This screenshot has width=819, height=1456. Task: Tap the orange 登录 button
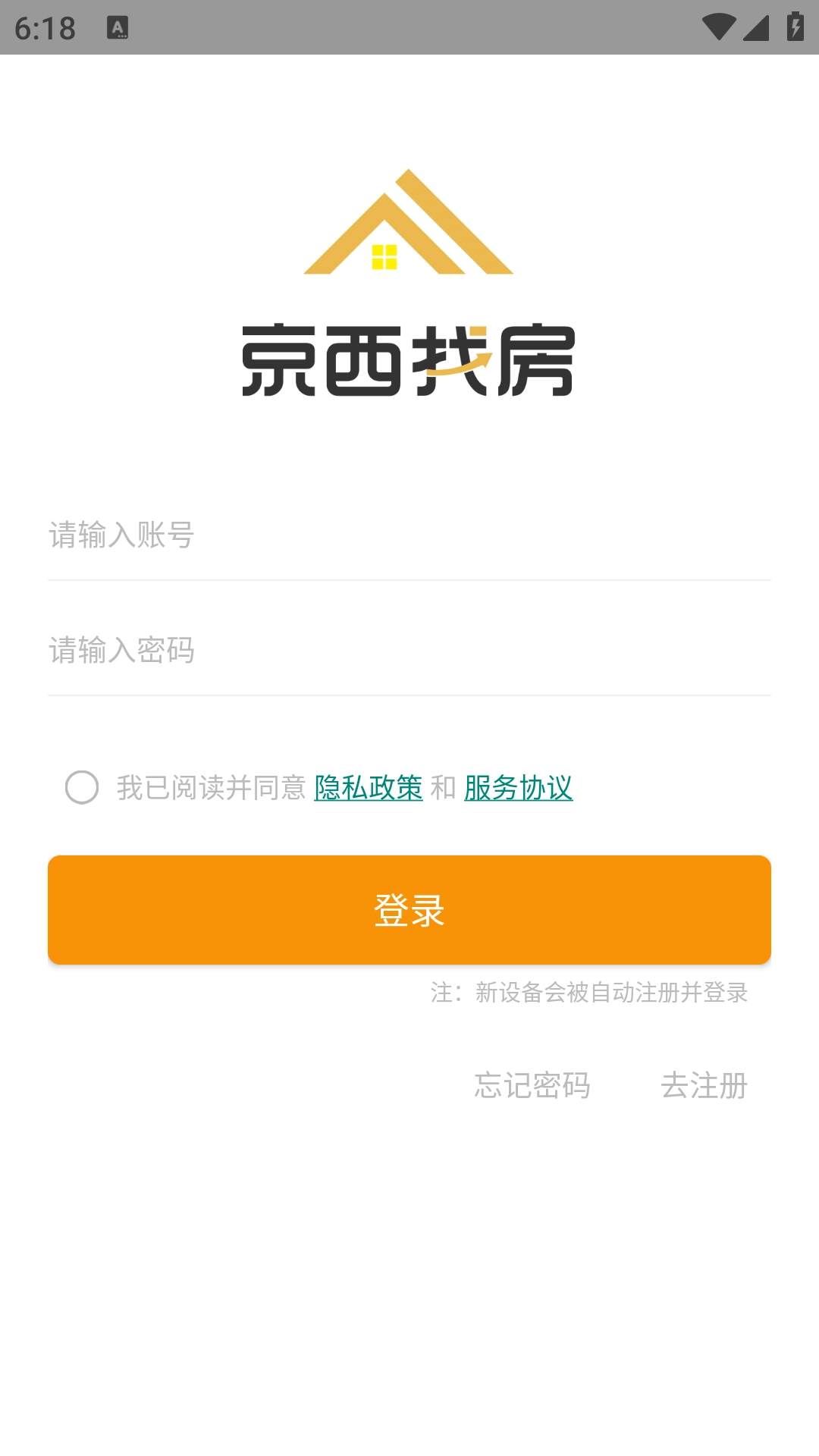pos(409,910)
